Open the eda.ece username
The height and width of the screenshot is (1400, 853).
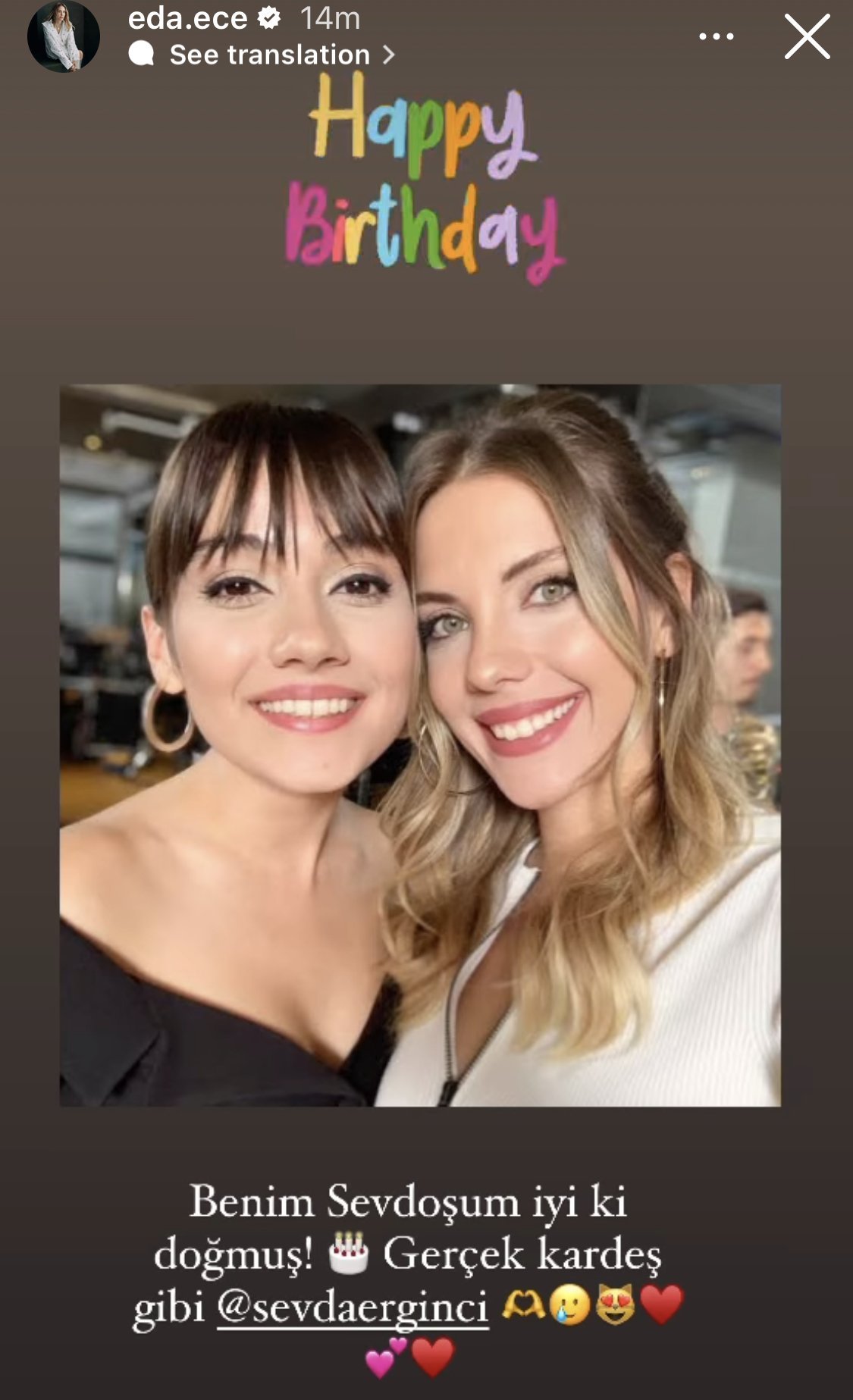187,18
